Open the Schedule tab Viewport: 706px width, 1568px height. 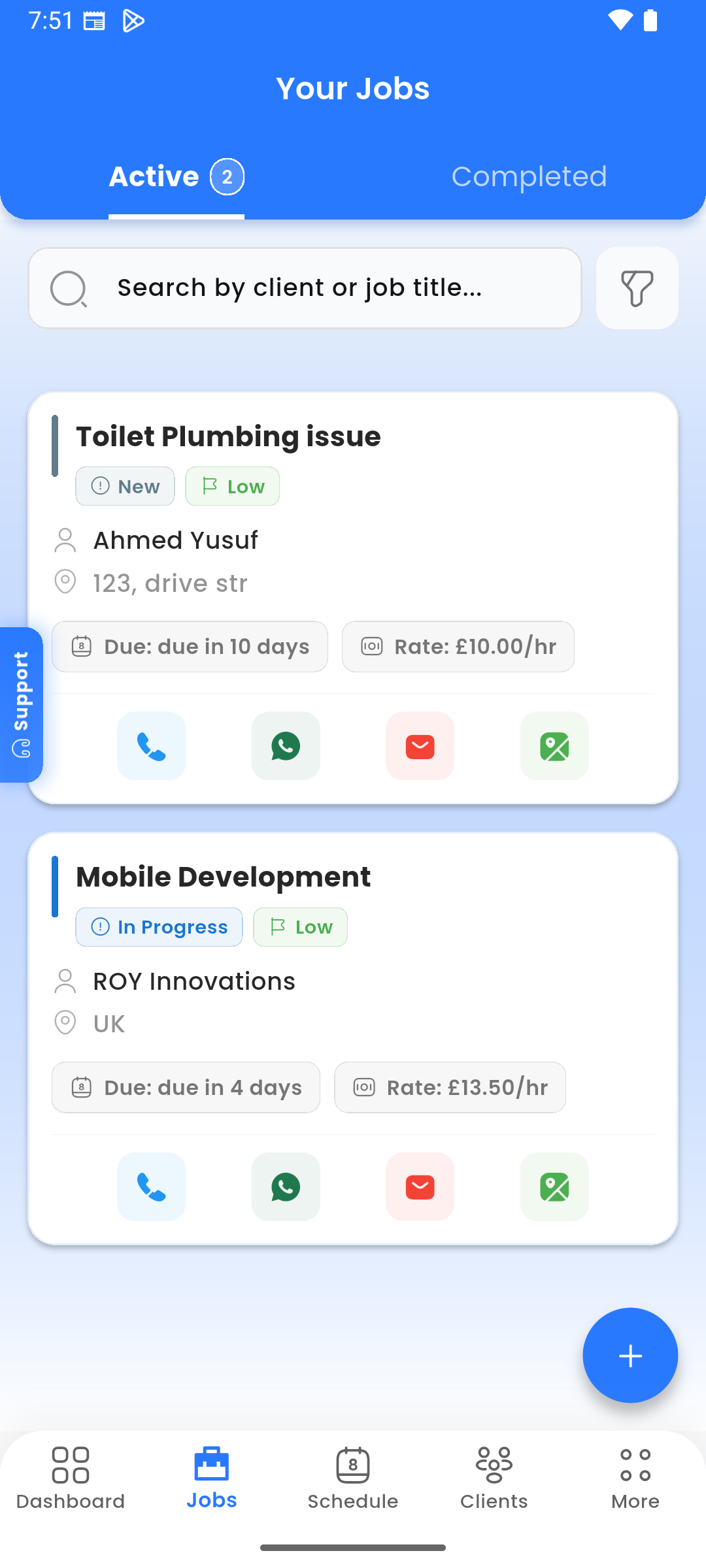(x=353, y=1478)
